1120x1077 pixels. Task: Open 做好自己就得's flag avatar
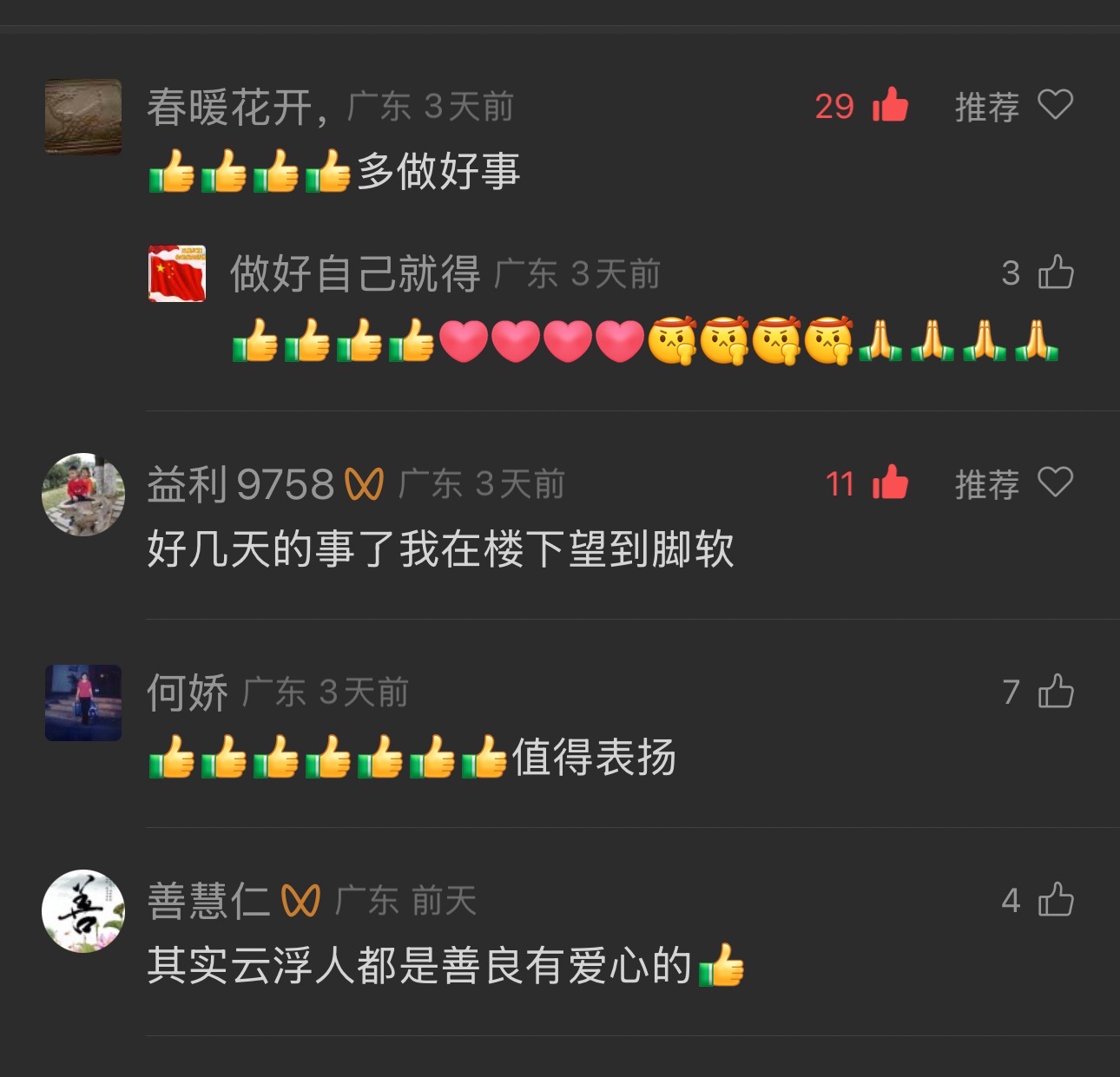[x=177, y=273]
